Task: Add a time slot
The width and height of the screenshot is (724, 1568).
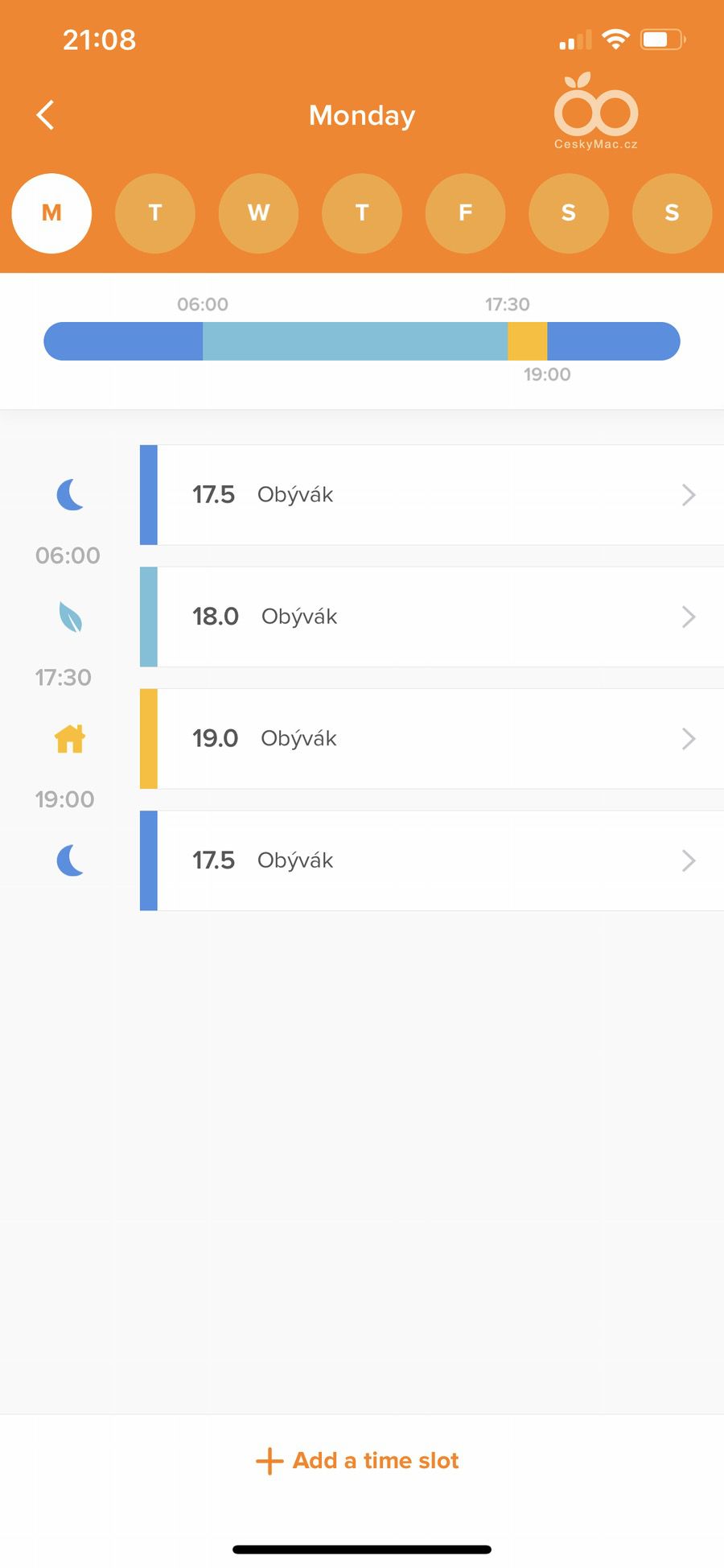Action: coord(358,1461)
